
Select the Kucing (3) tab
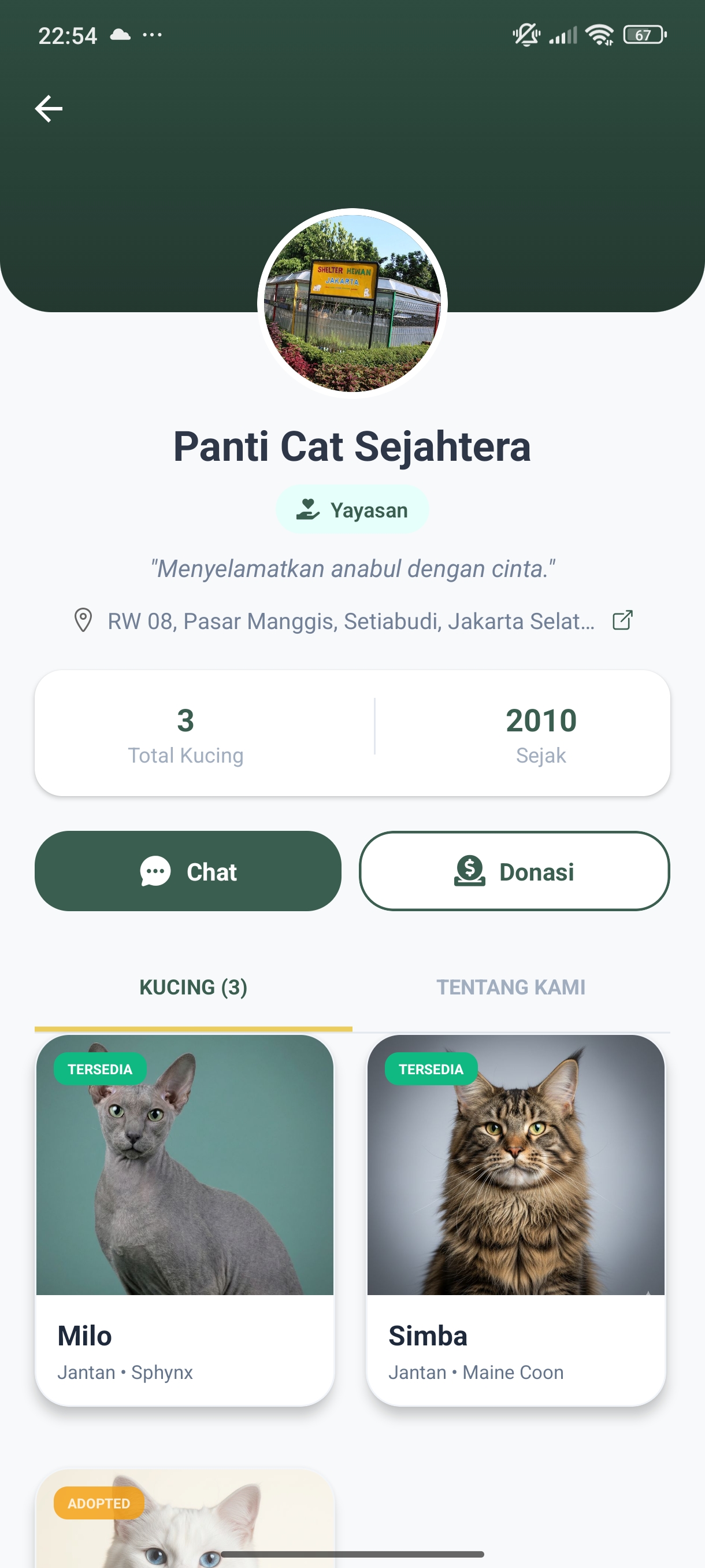[x=193, y=987]
